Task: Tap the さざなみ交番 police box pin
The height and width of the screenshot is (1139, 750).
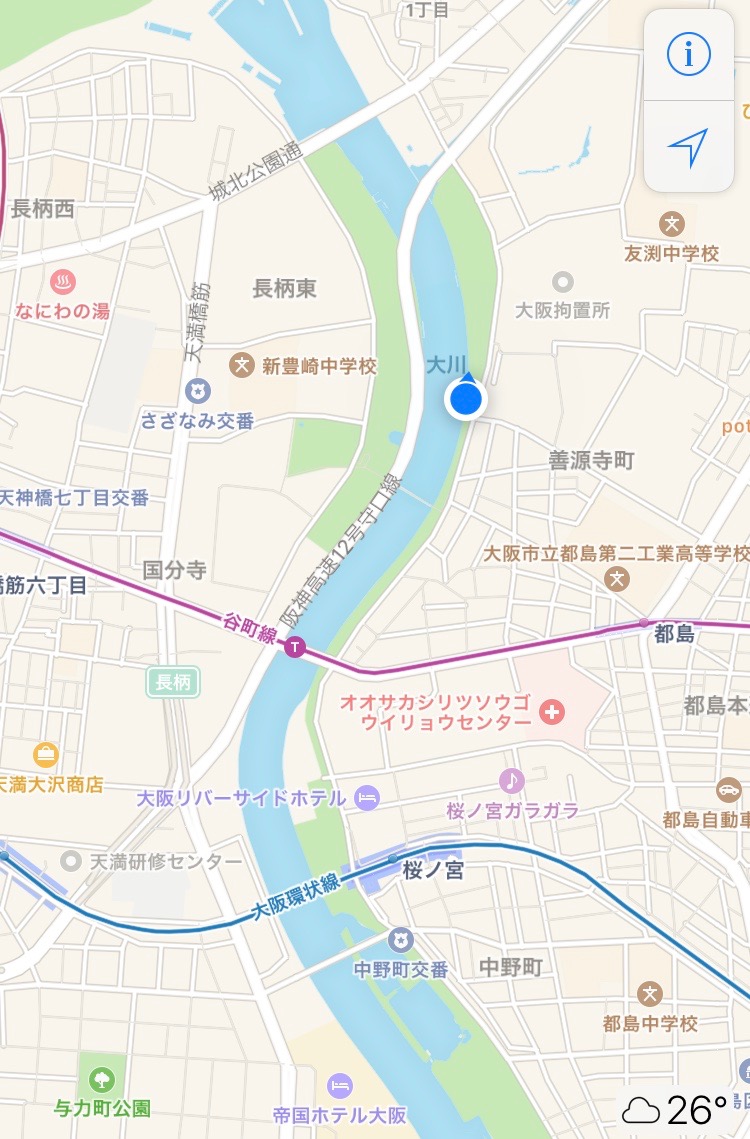Action: point(198,390)
